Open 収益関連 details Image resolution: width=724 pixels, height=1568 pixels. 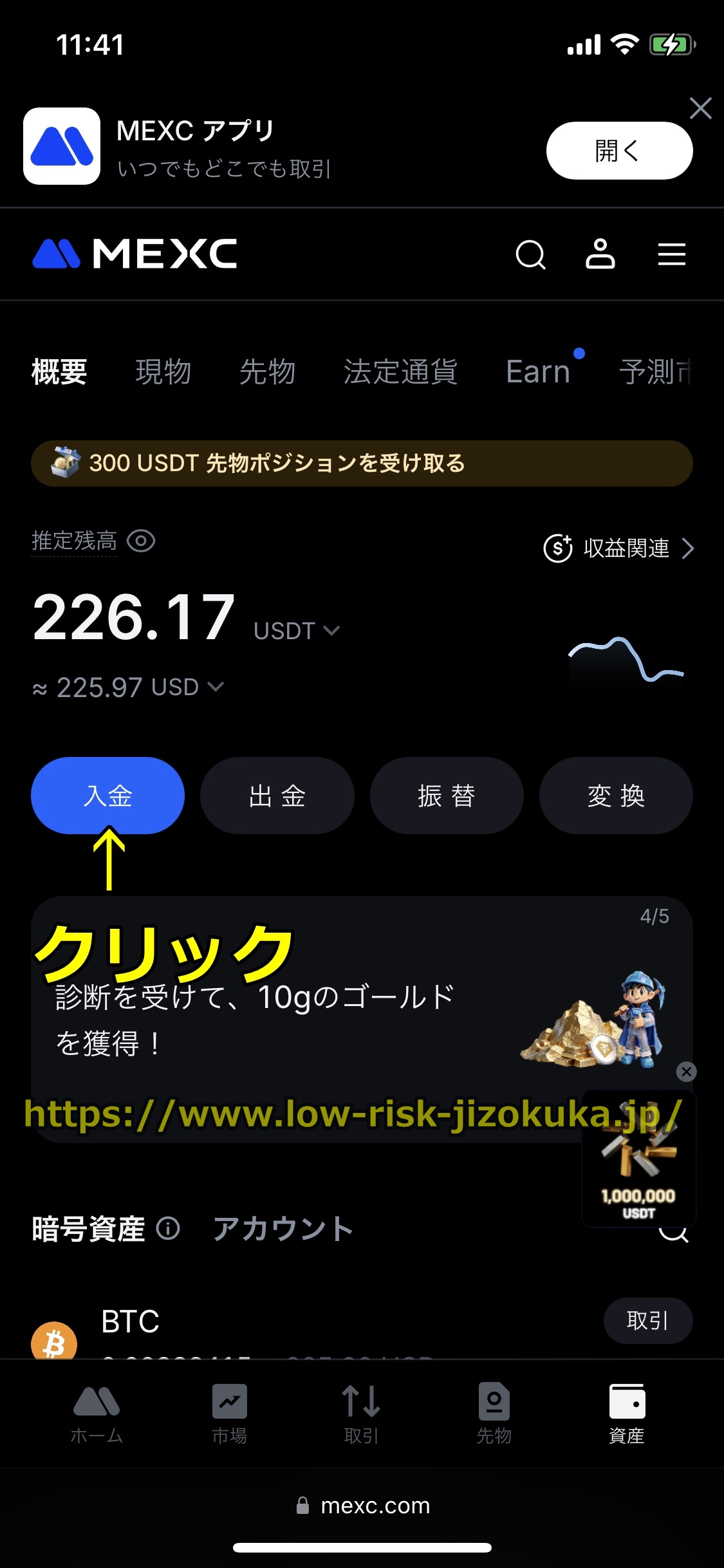[619, 548]
